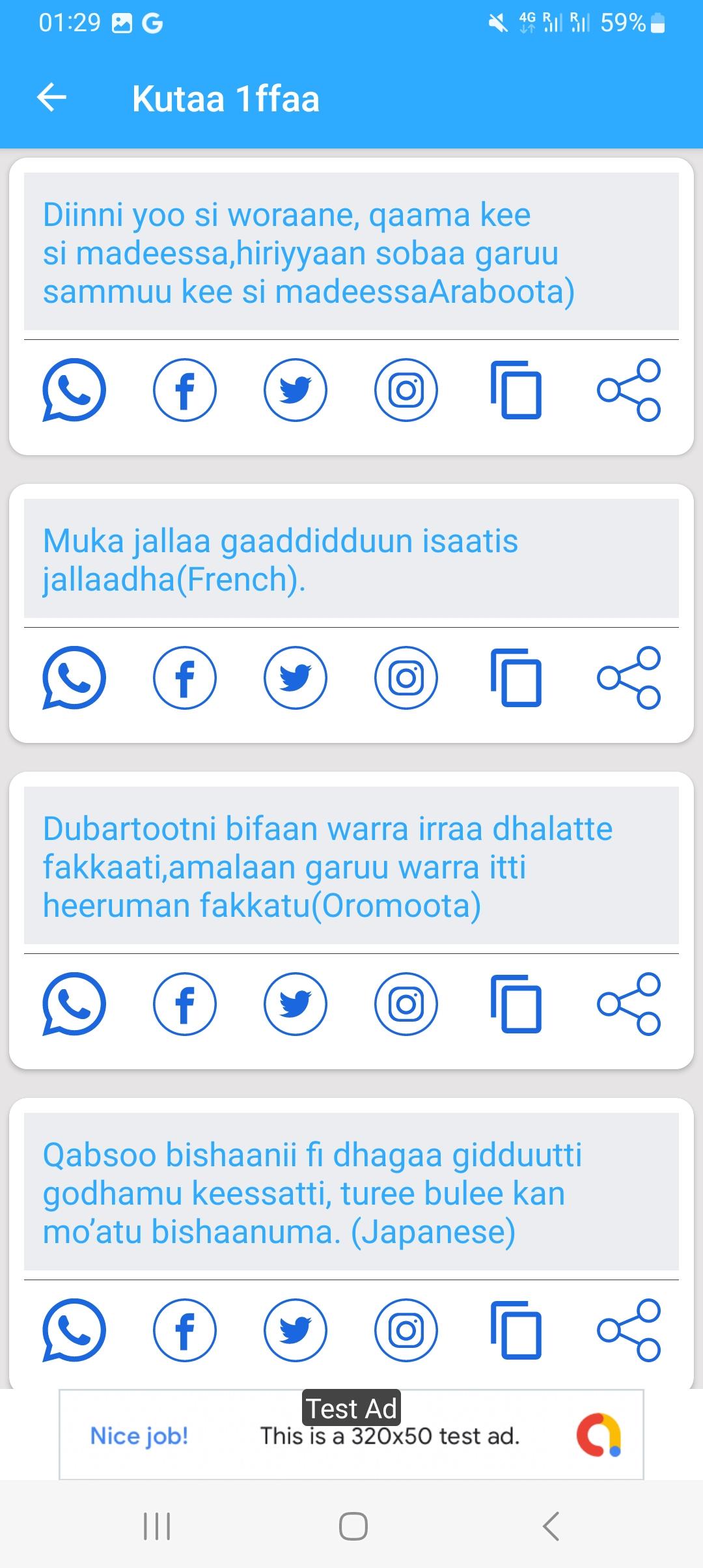
Task: Post the Oromoota proverb to Instagram
Action: tap(406, 1004)
